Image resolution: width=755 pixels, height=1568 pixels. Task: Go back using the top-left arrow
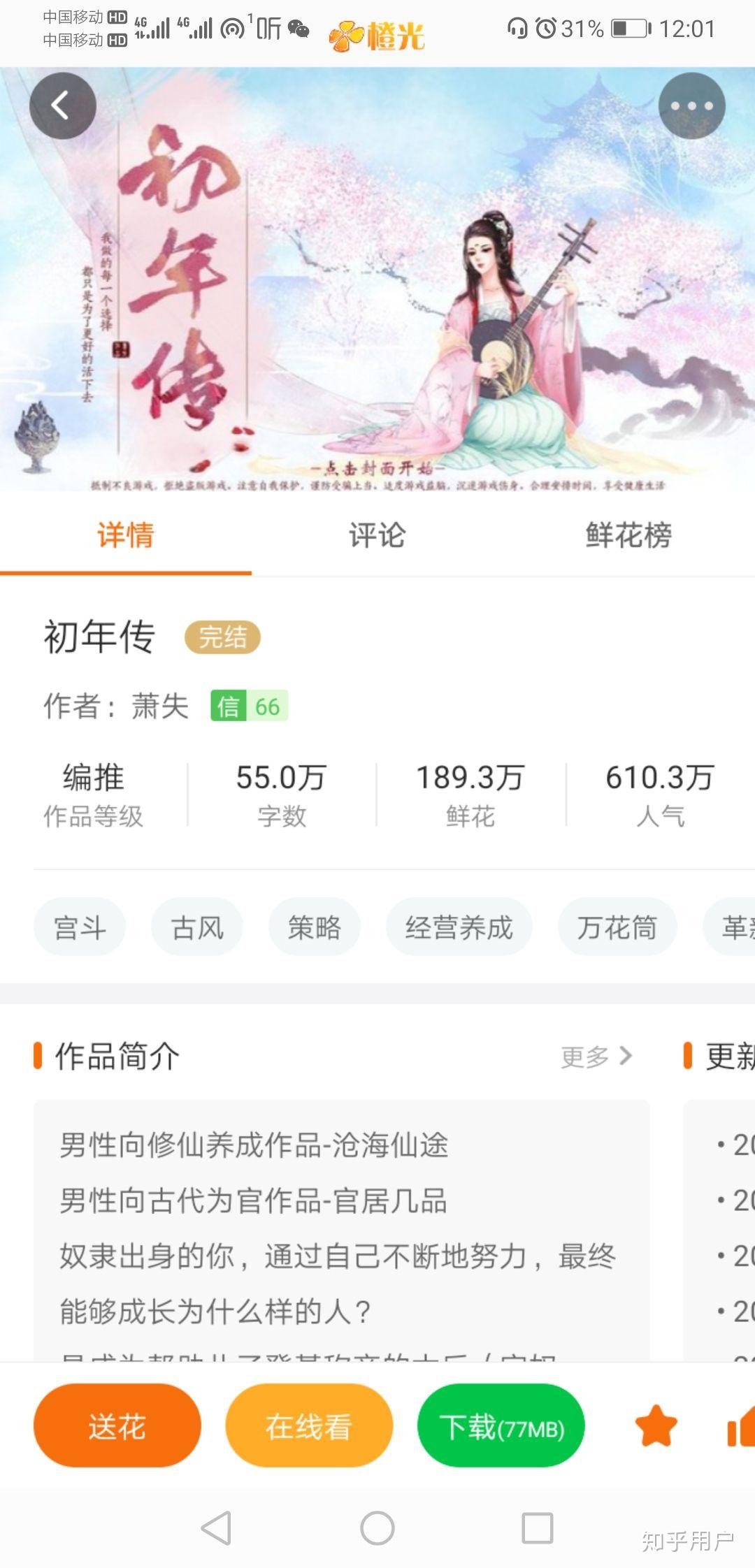tap(62, 106)
